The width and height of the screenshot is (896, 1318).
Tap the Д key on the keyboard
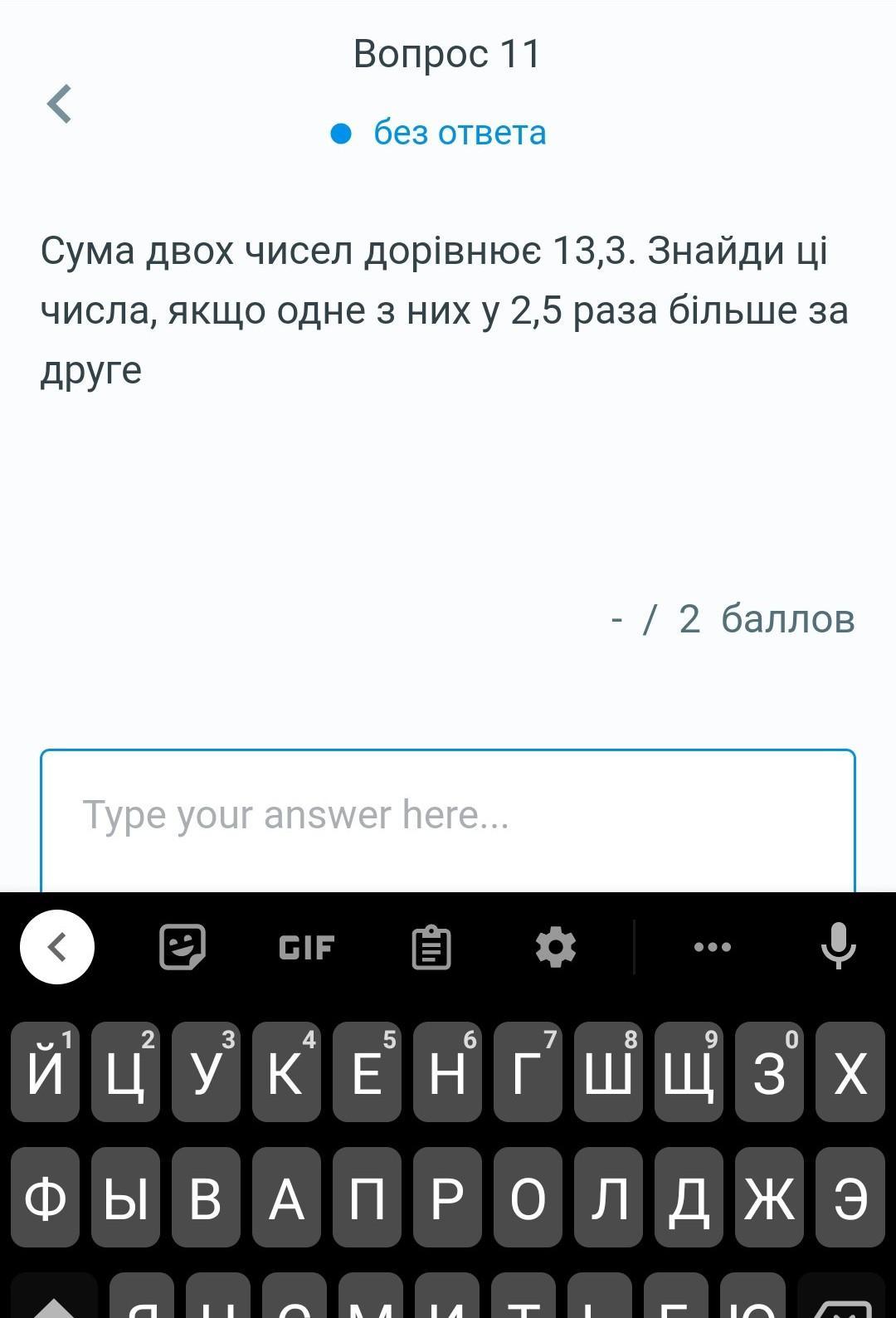point(689,1198)
